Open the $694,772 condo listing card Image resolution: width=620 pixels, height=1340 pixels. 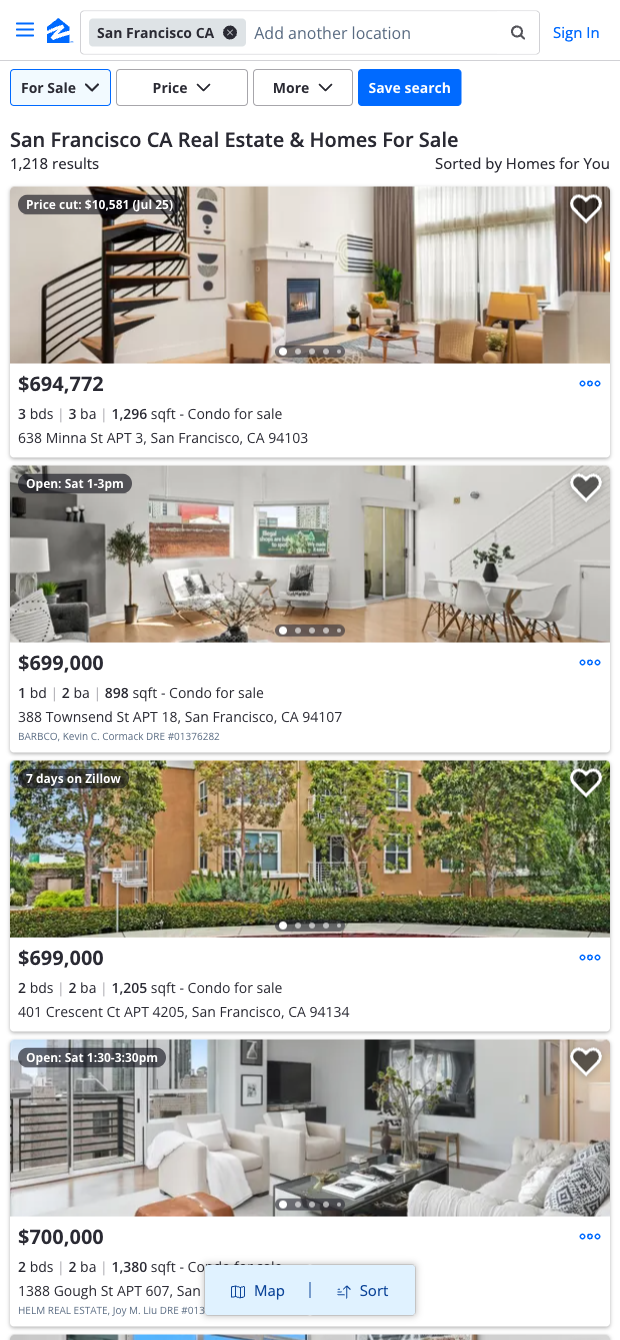pos(60,384)
